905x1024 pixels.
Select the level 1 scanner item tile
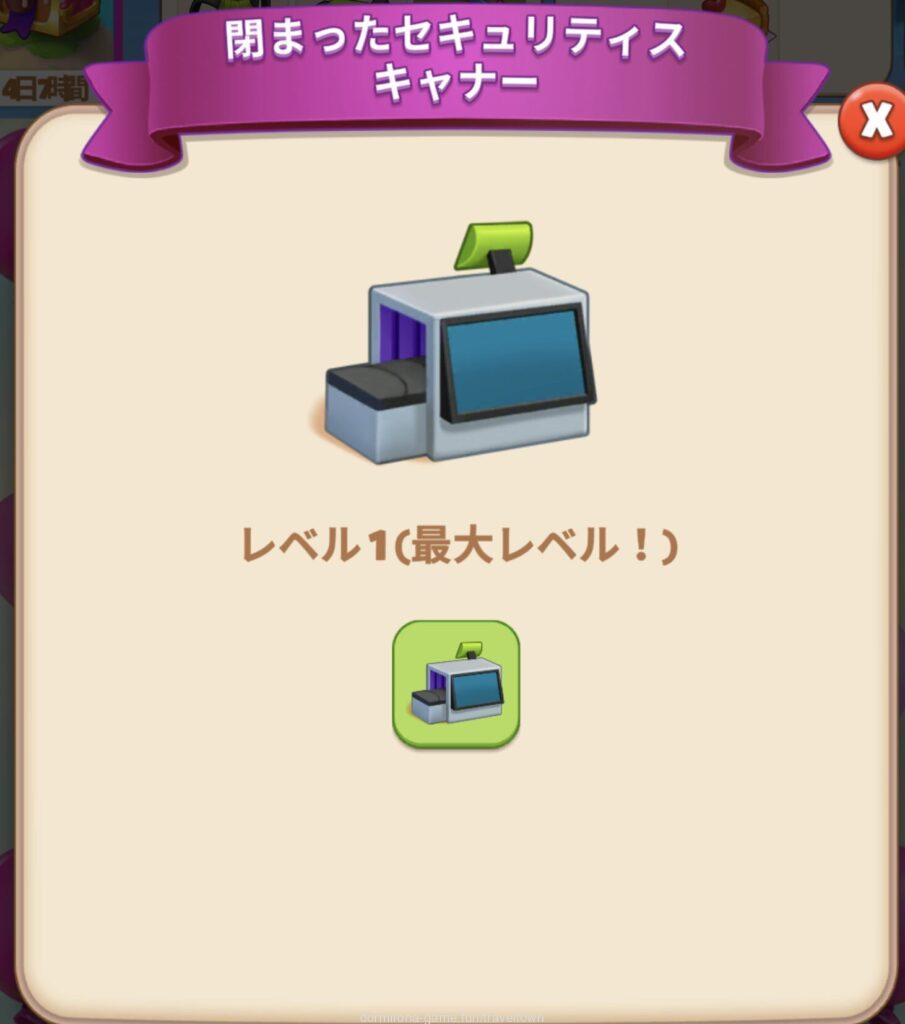456,684
